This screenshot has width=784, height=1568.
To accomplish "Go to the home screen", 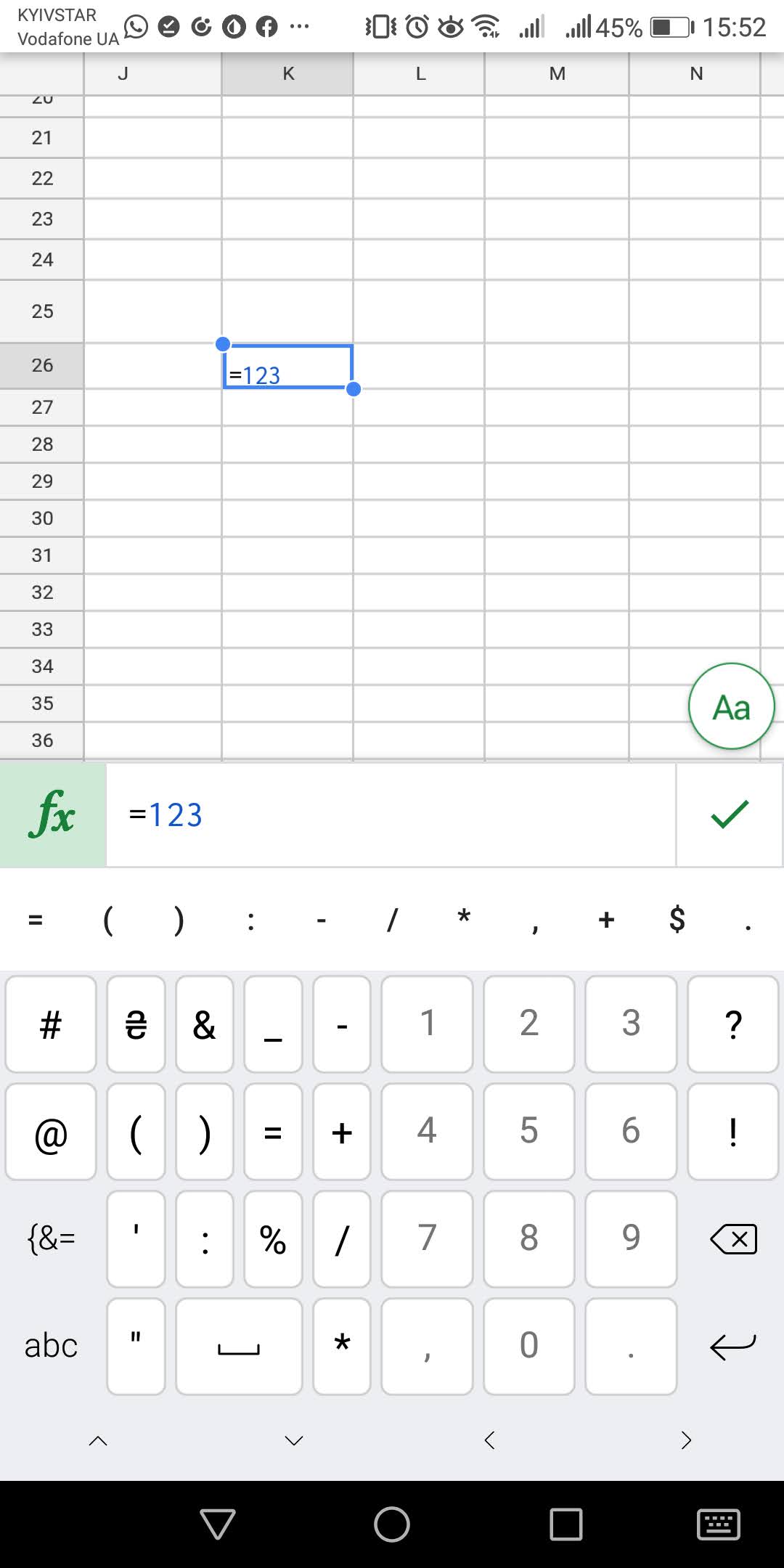I will [x=392, y=1524].
